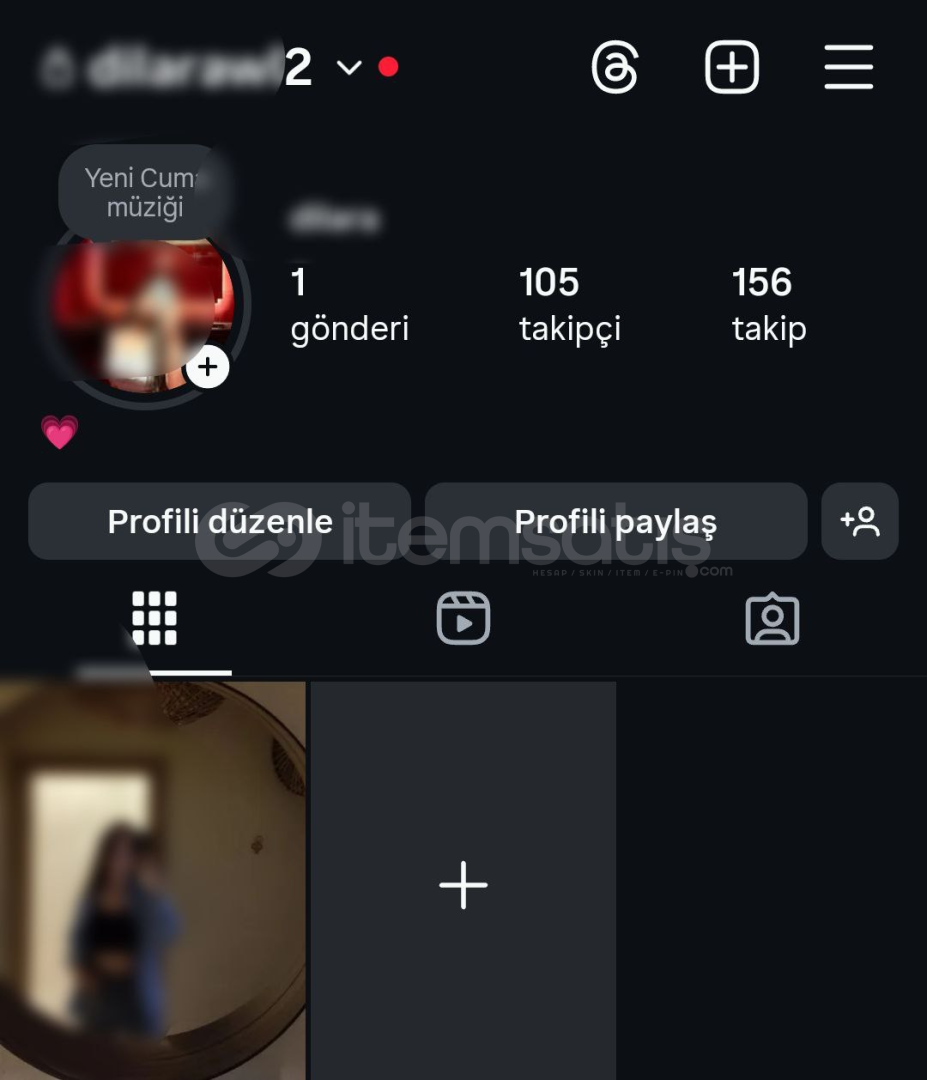Open the mirror photo post
This screenshot has width=927, height=1080.
(x=152, y=880)
